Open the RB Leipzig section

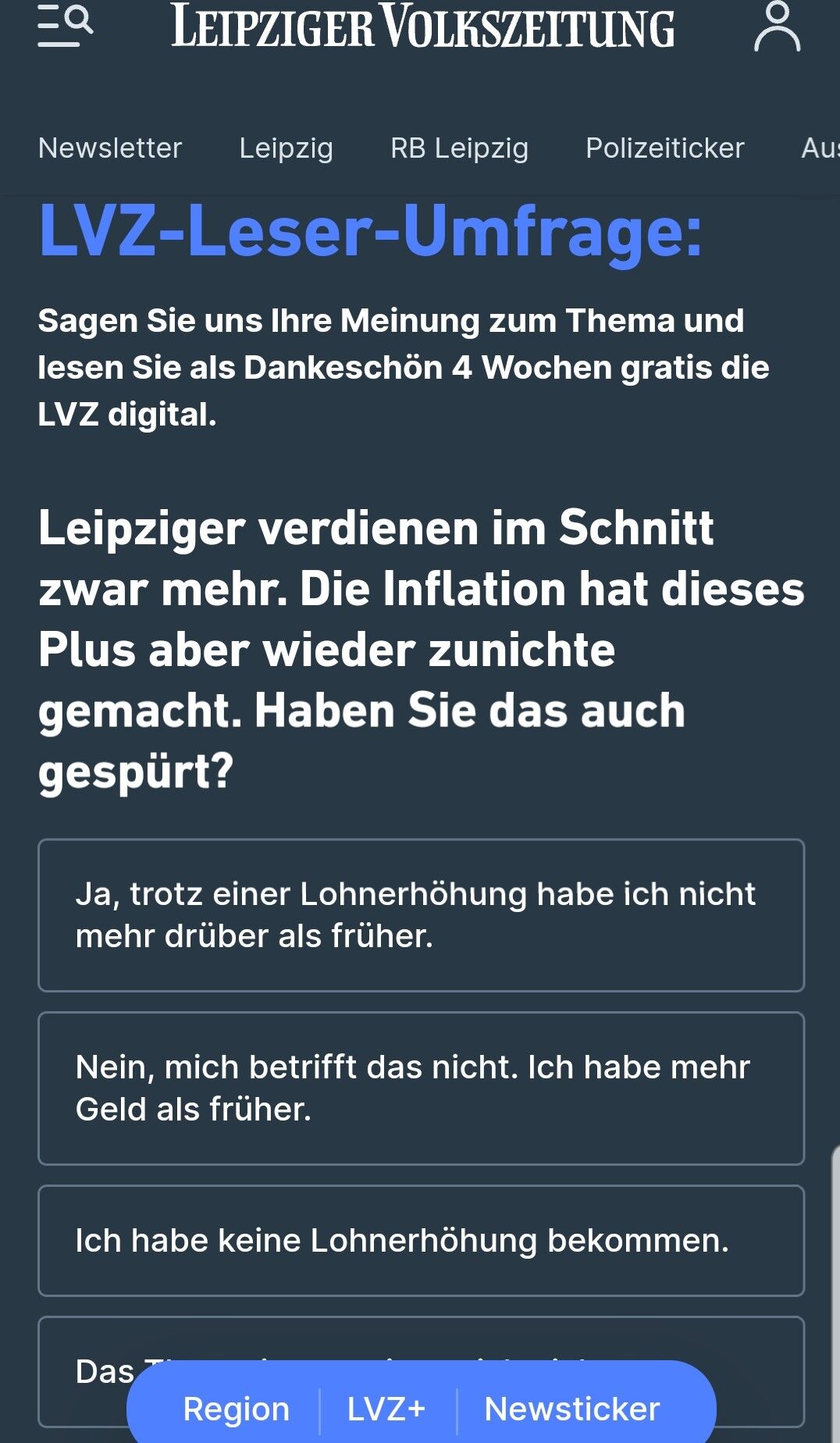[459, 148]
